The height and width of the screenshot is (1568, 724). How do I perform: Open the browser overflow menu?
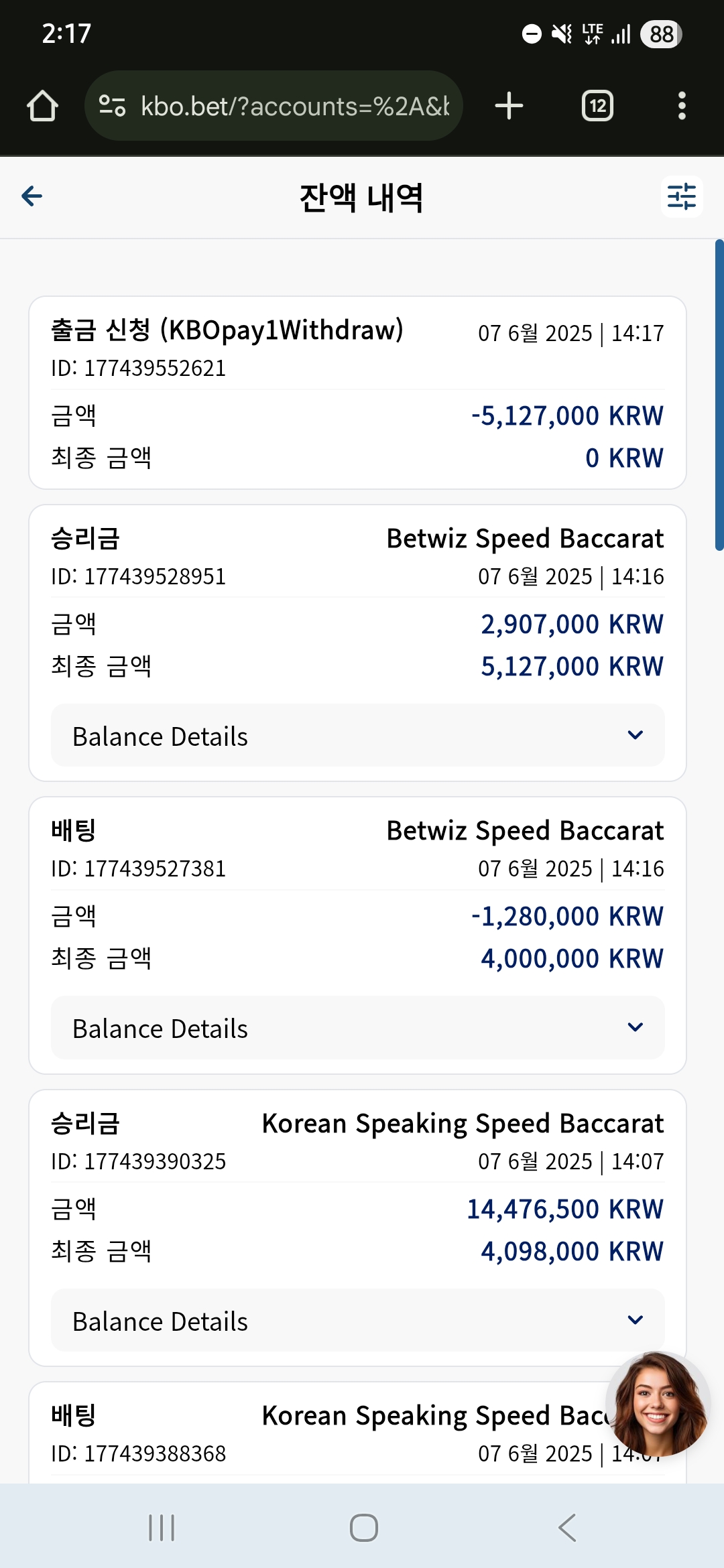pyautogui.click(x=682, y=106)
